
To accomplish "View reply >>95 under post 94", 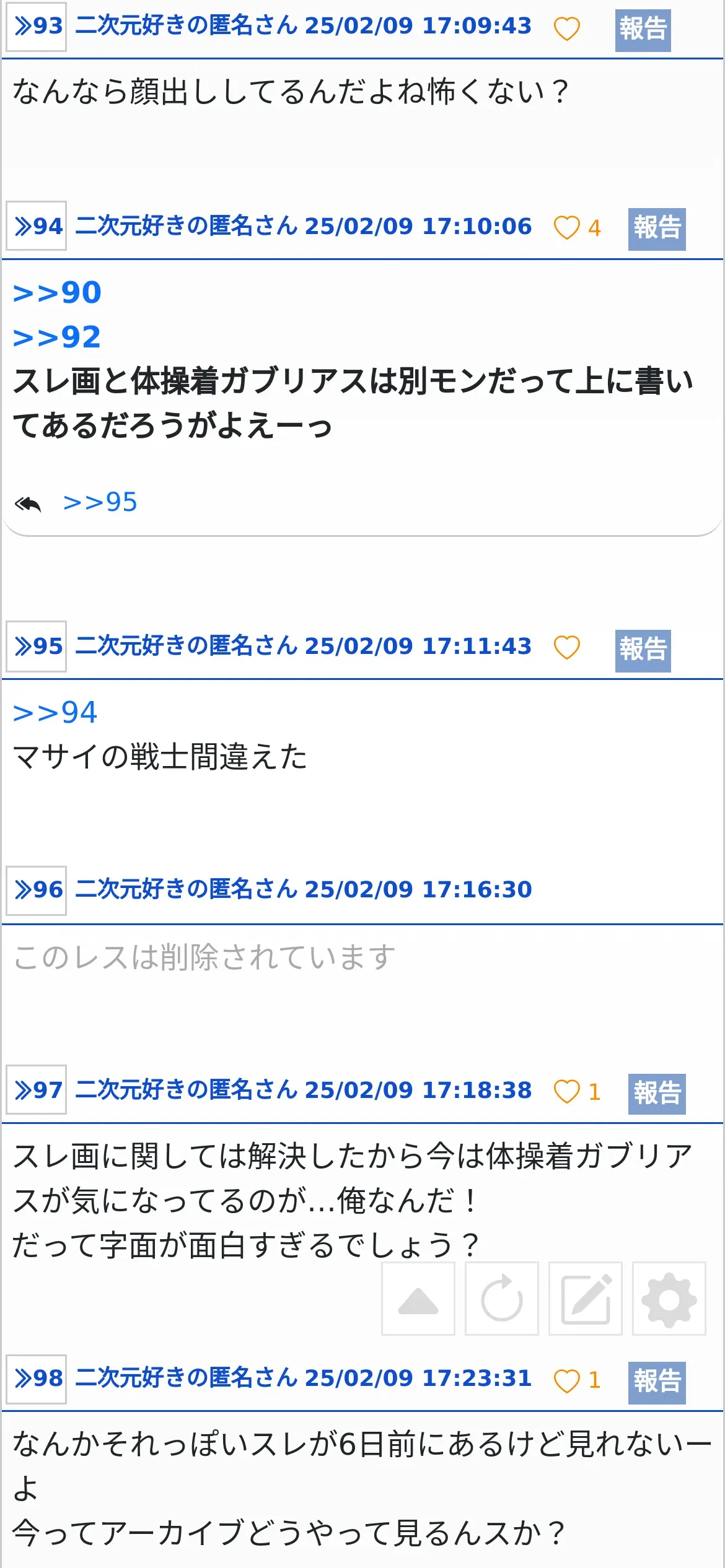I will pyautogui.click(x=100, y=502).
